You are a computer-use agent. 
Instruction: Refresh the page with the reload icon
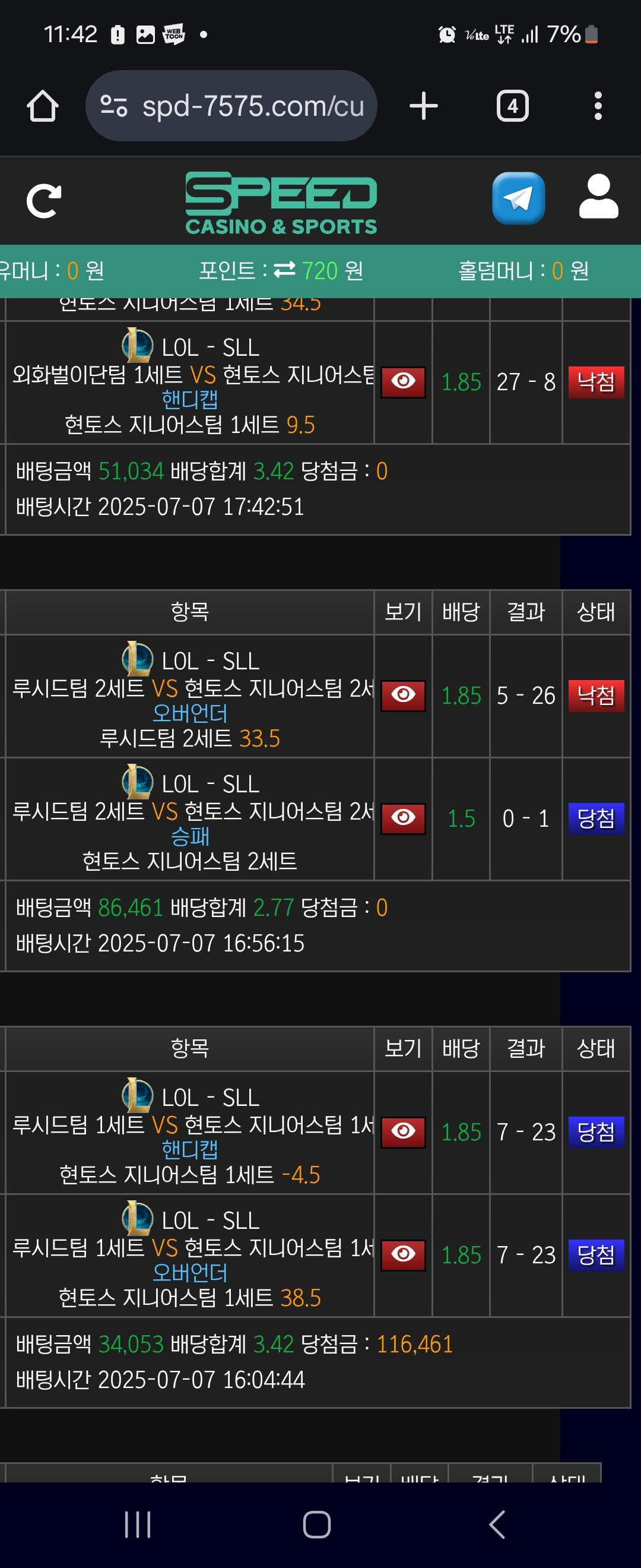tap(44, 200)
